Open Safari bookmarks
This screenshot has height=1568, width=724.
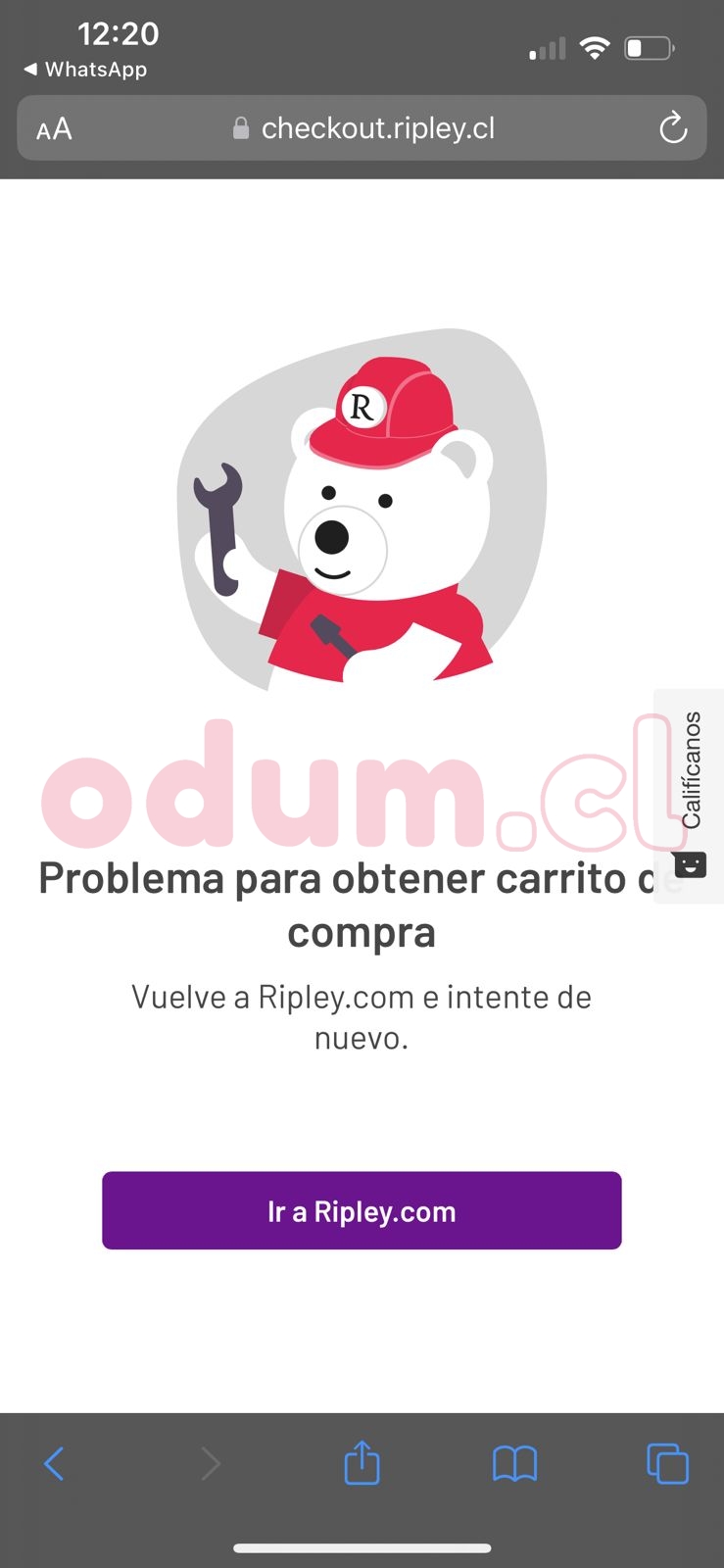tap(514, 1464)
